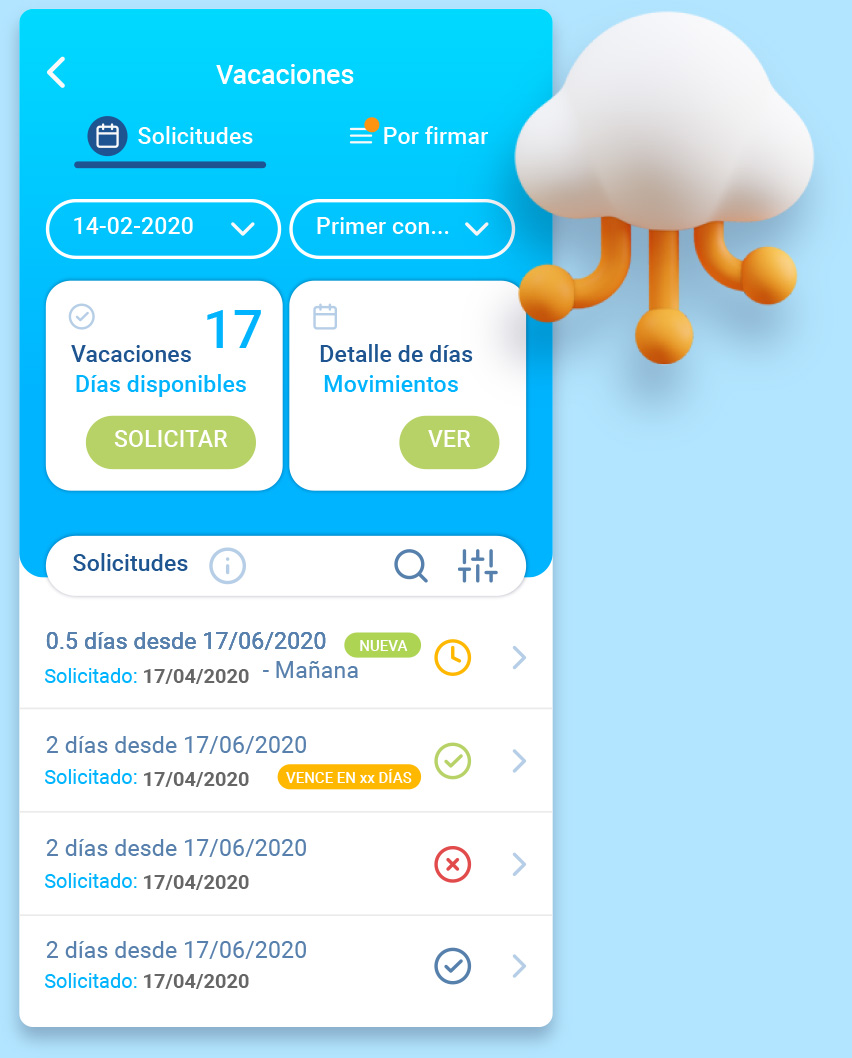This screenshot has height=1058, width=852.
Task: Tap SOLICITAR to request vacation days
Action: pos(171,441)
